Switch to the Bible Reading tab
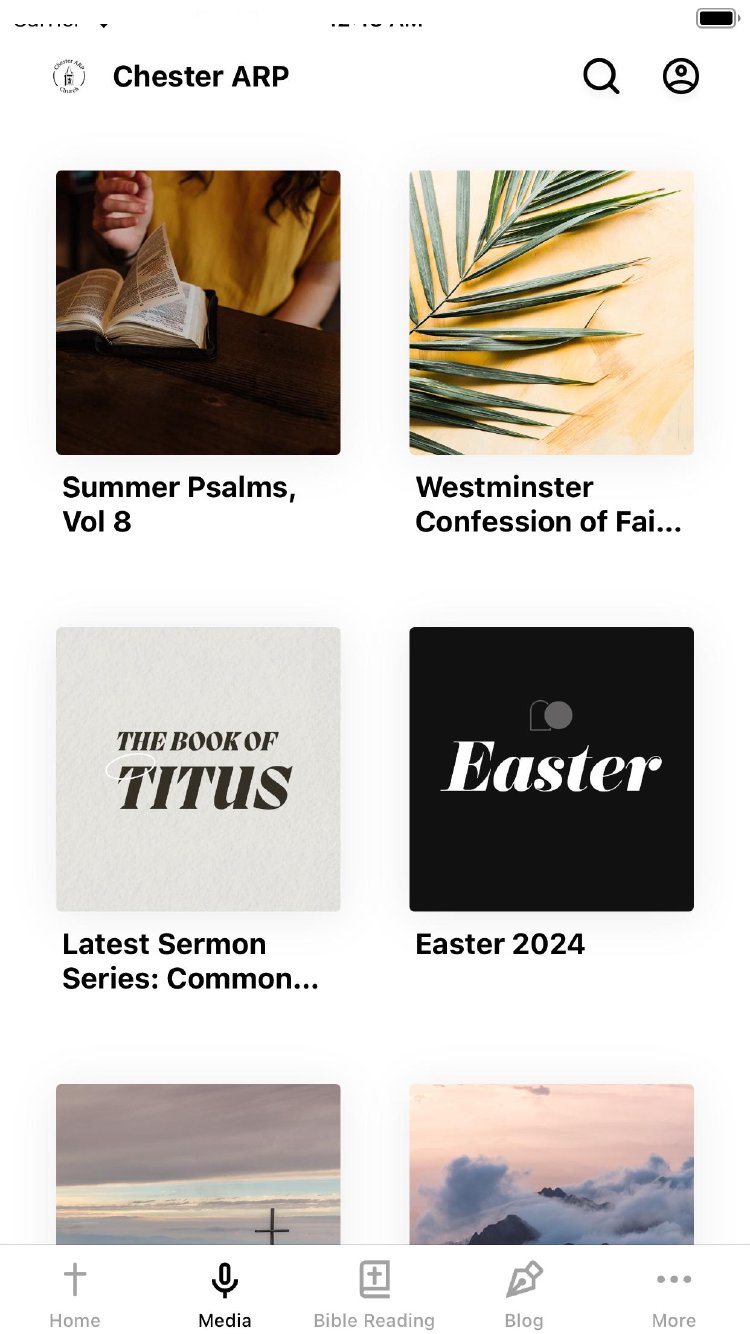This screenshot has height=1334, width=750. 374,1294
